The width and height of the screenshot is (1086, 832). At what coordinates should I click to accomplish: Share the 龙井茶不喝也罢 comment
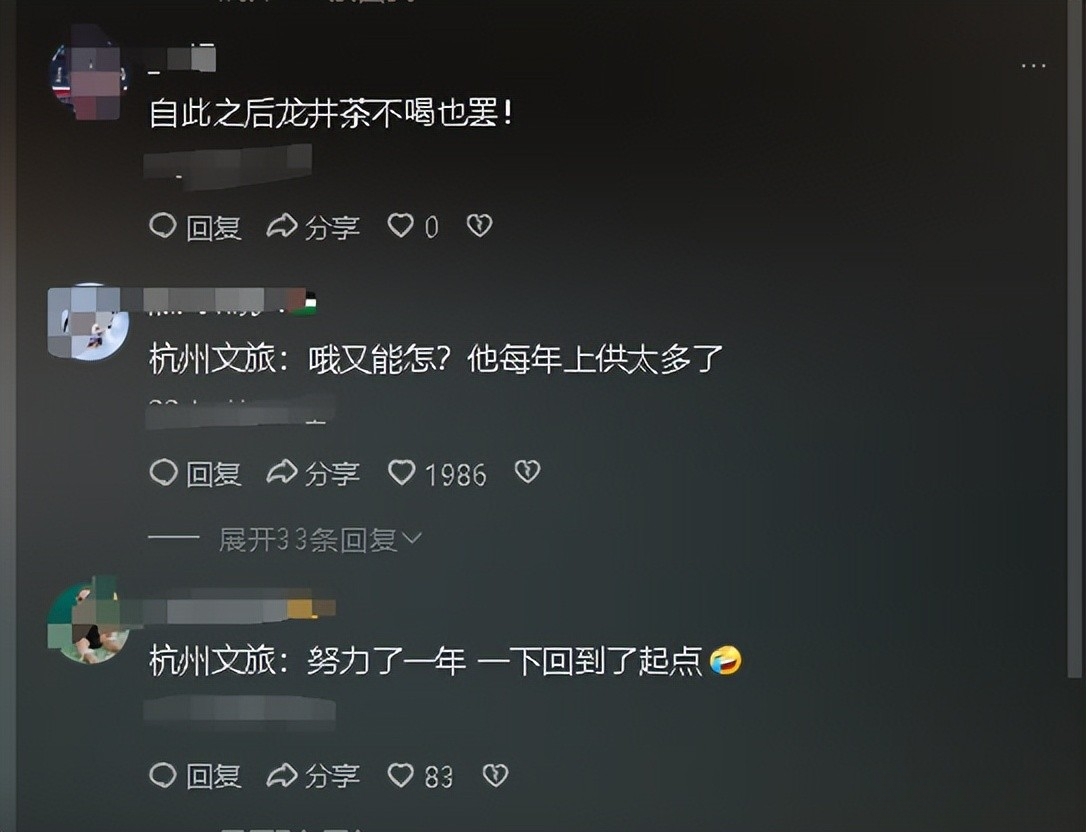(x=313, y=227)
